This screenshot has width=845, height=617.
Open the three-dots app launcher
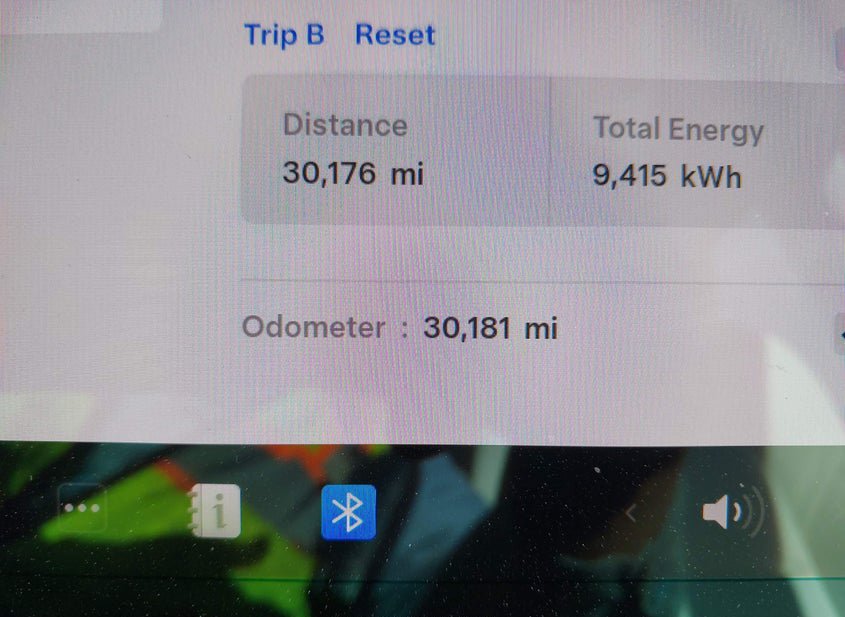click(x=81, y=508)
